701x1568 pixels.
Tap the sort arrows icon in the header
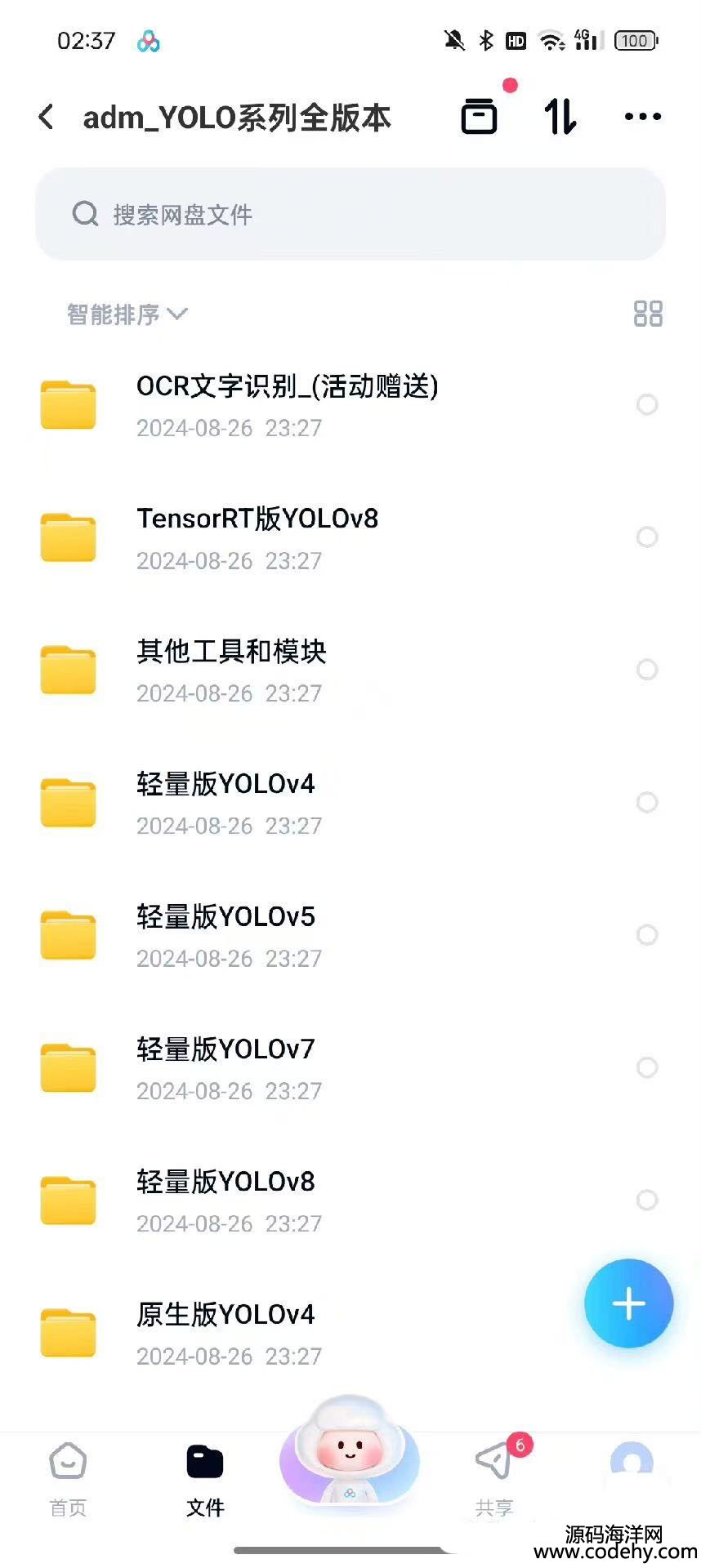[560, 116]
